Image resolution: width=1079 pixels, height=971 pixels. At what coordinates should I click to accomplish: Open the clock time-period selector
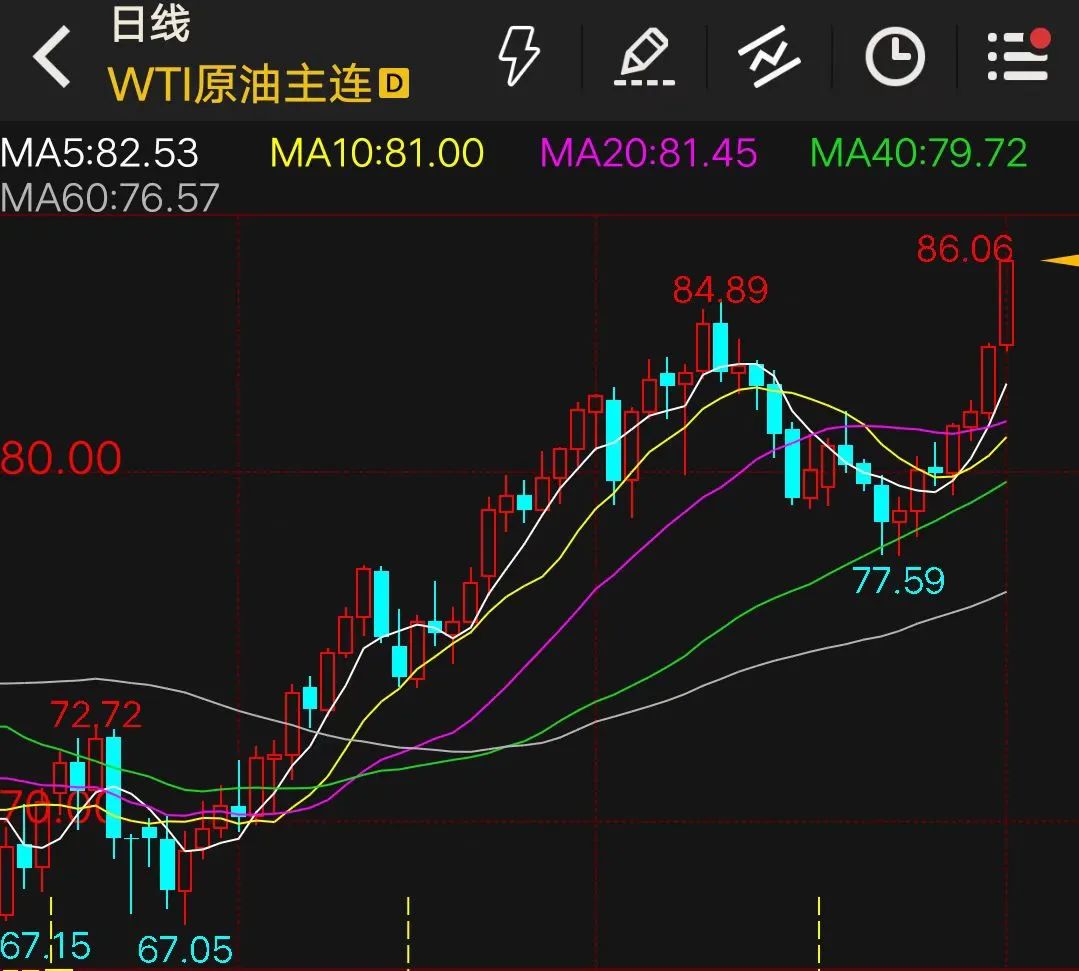894,56
